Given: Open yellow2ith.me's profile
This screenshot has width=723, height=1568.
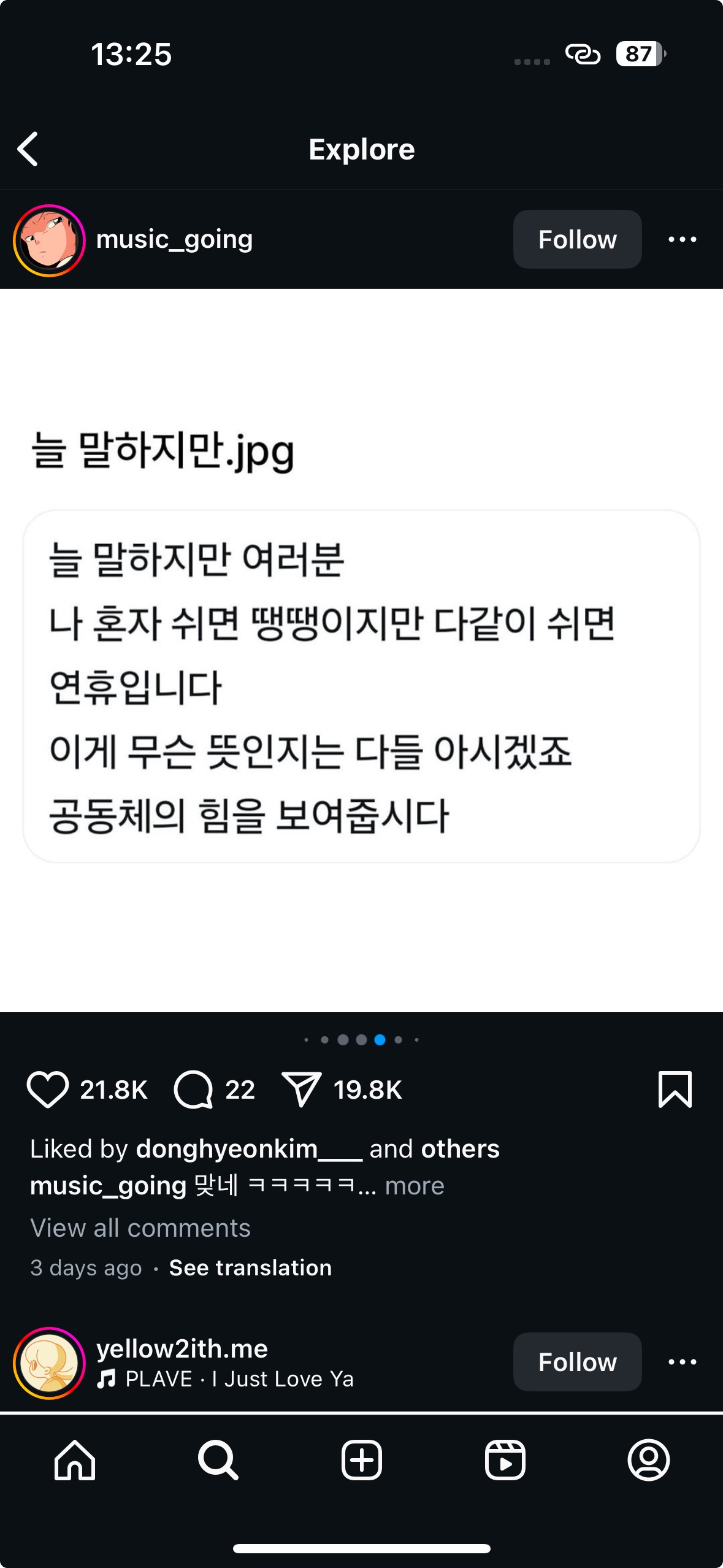Looking at the screenshot, I should point(182,1348).
